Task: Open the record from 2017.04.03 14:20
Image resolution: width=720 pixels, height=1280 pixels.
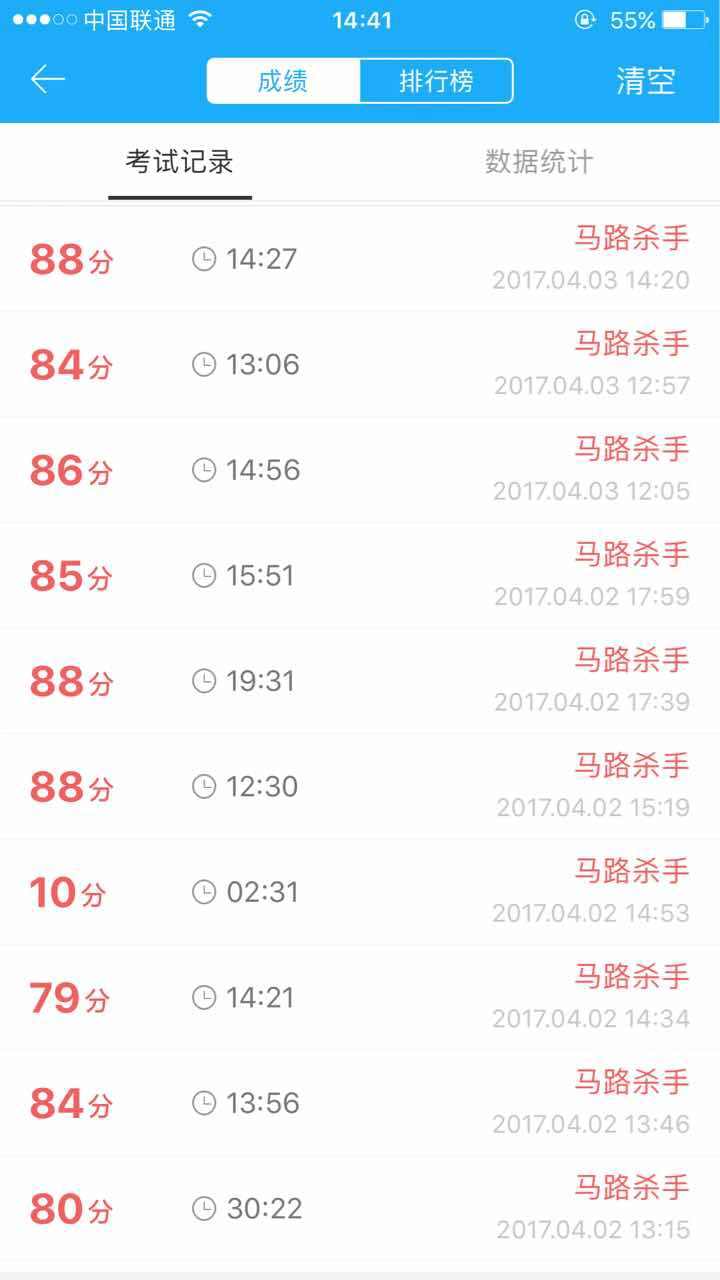Action: pyautogui.click(x=360, y=259)
